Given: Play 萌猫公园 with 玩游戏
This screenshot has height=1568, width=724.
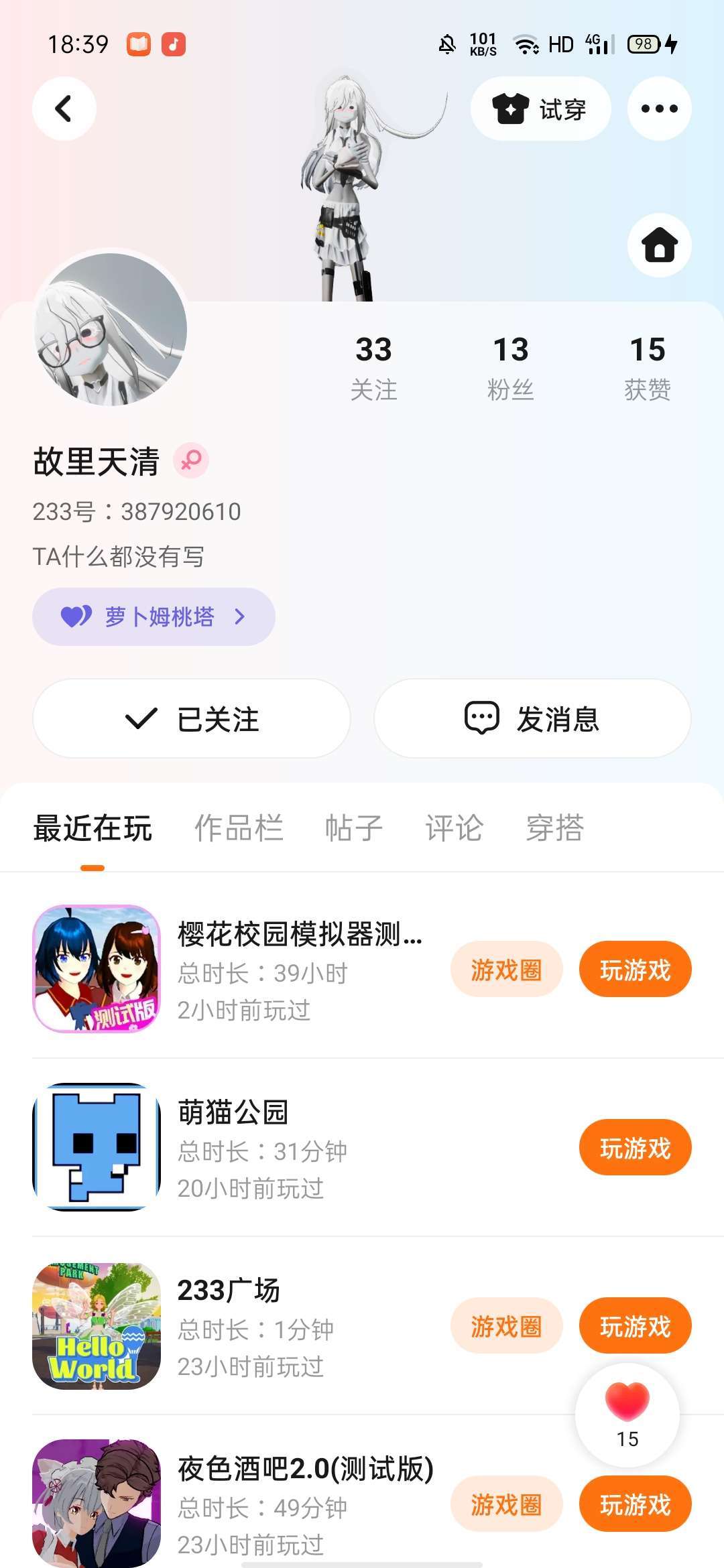Looking at the screenshot, I should (x=635, y=1148).
